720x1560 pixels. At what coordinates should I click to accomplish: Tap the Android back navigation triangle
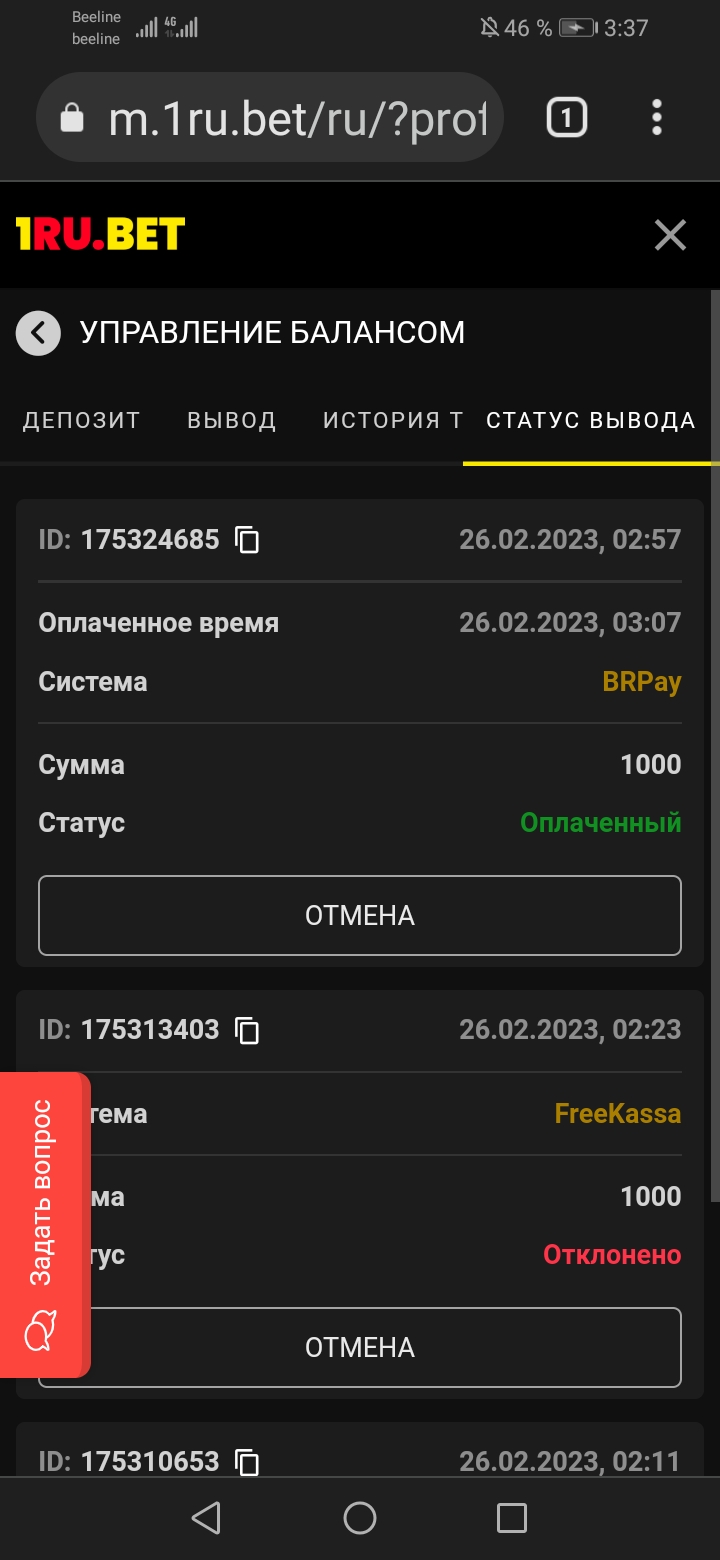[205, 1517]
